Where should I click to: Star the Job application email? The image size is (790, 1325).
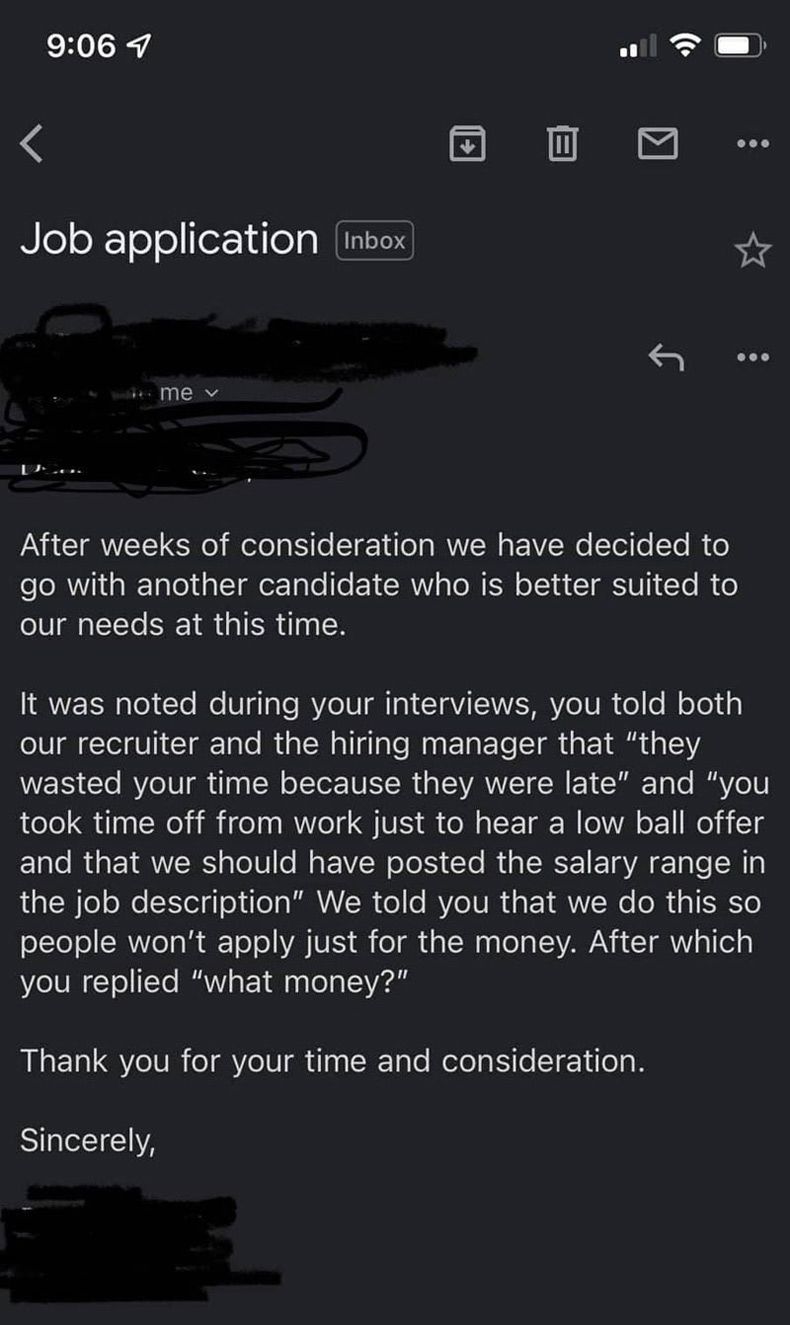[x=753, y=251]
